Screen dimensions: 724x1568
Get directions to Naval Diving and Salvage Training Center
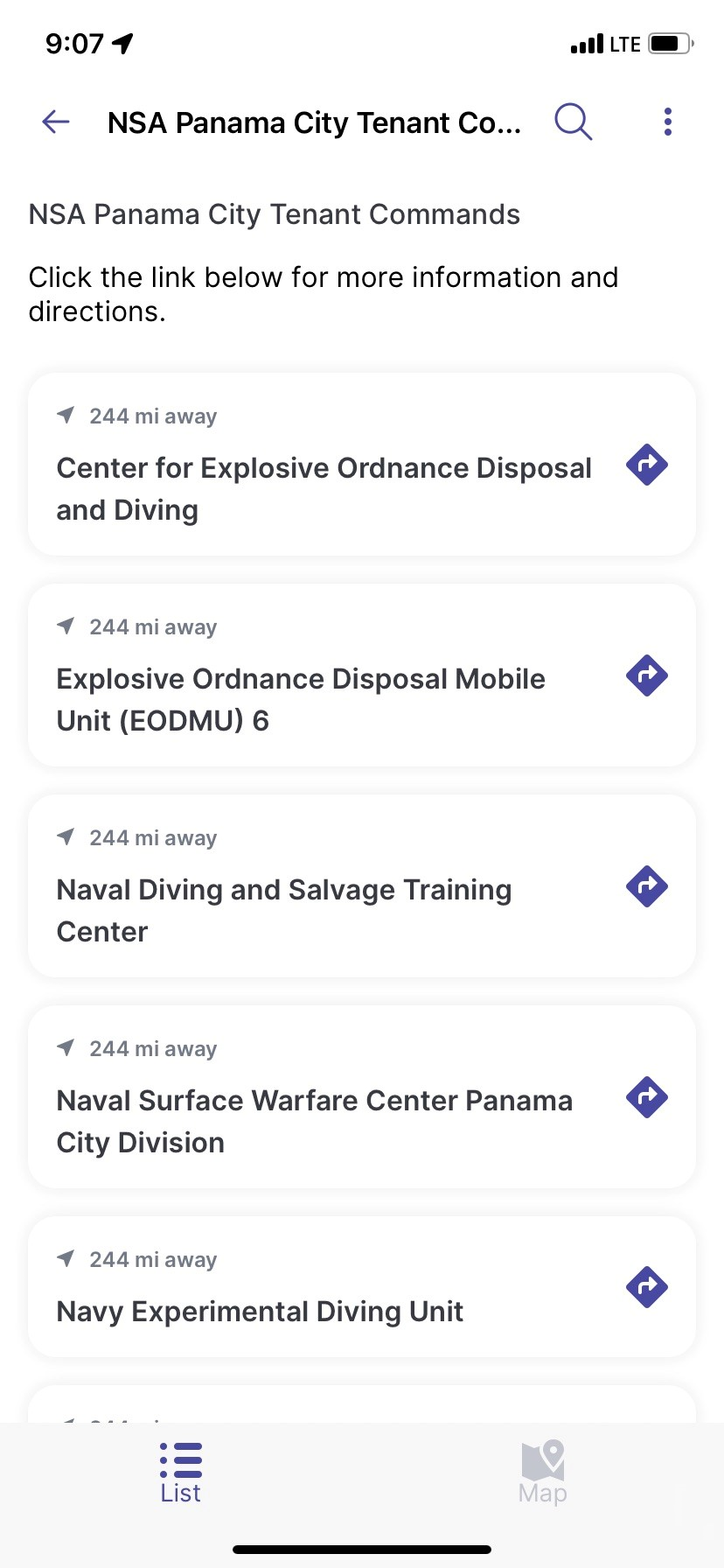(x=646, y=886)
